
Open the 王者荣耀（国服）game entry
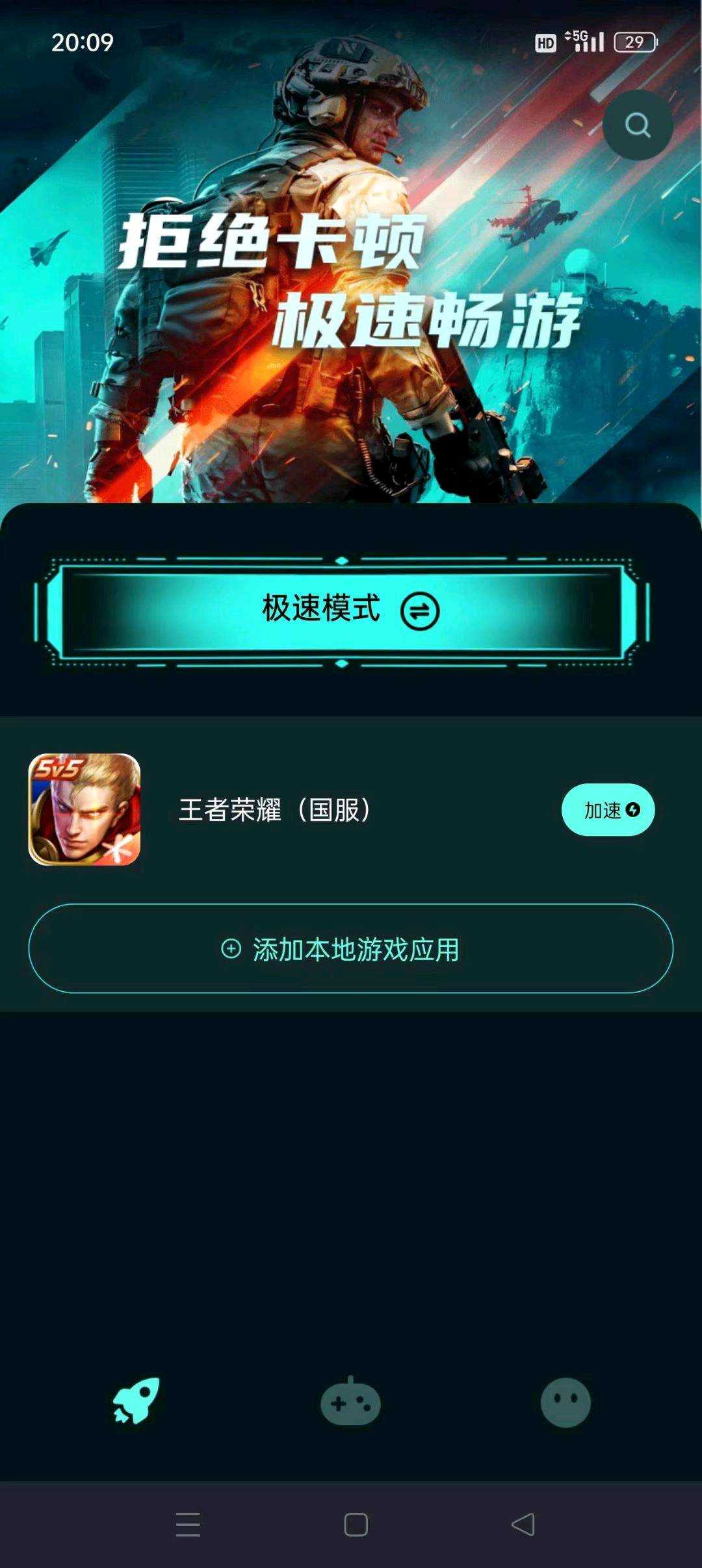click(275, 810)
